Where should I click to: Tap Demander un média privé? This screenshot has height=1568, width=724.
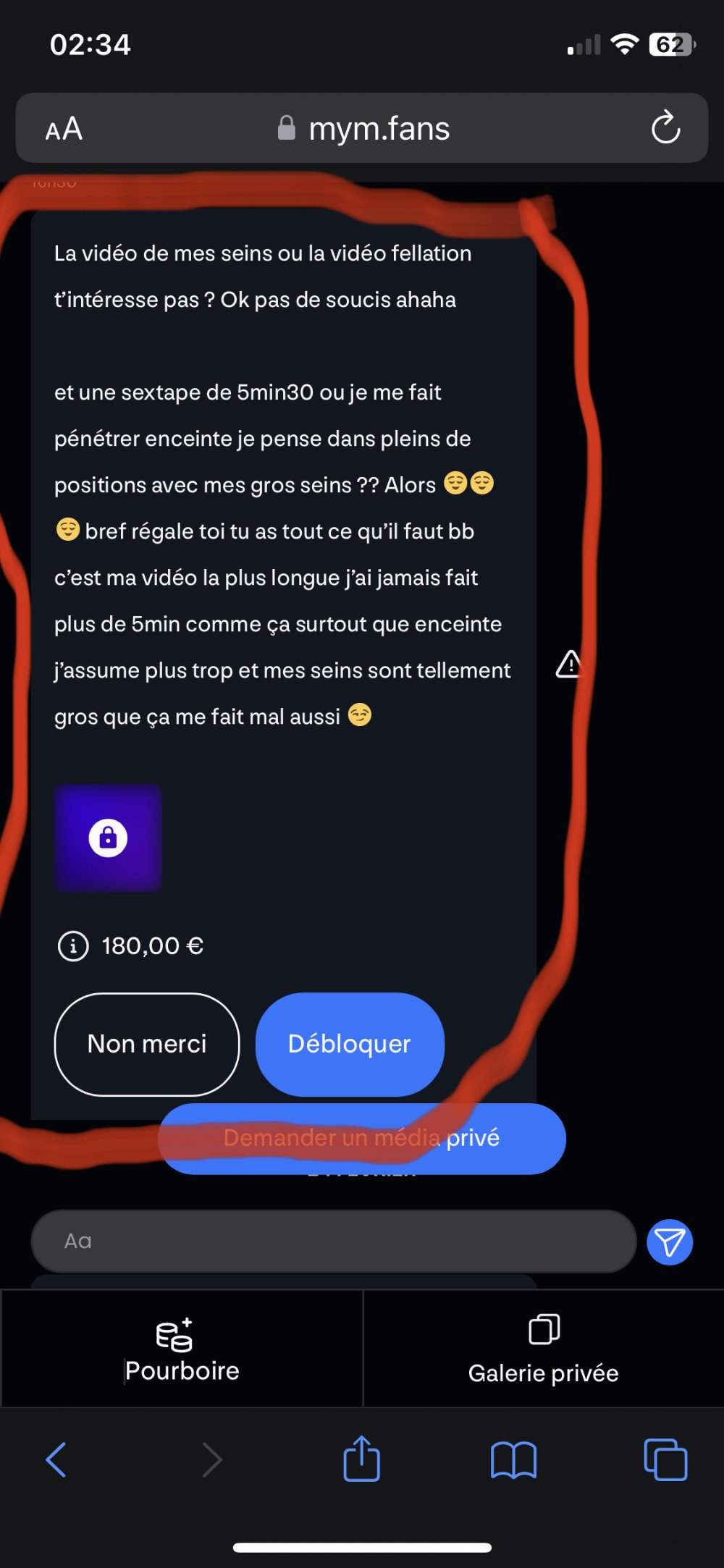pyautogui.click(x=362, y=1138)
